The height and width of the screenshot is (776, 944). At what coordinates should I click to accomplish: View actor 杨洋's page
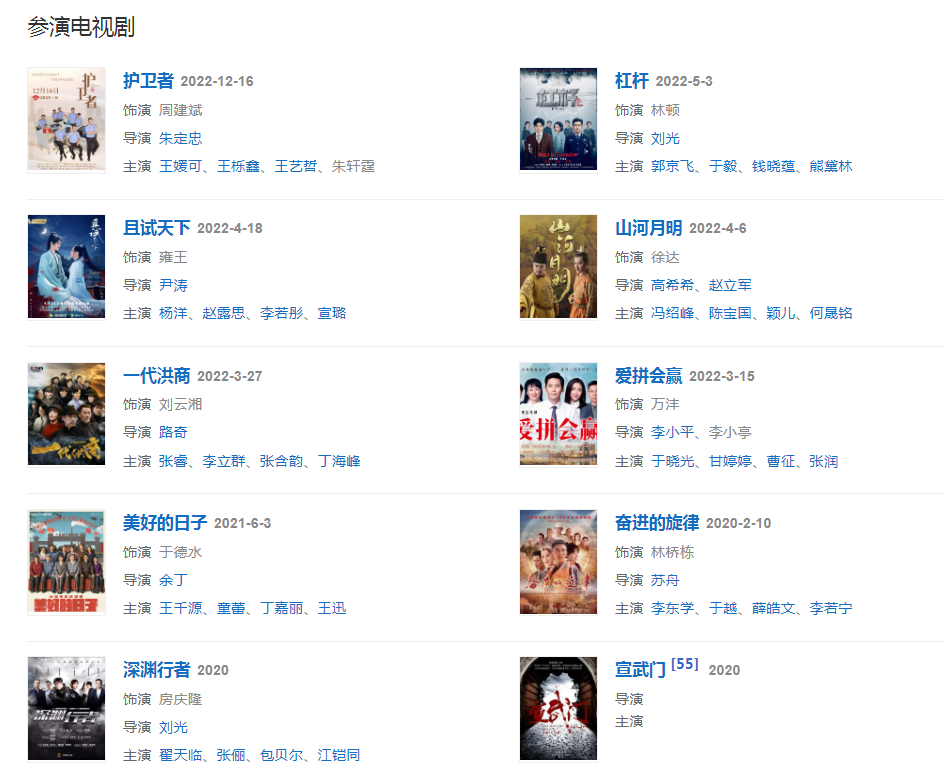[x=173, y=313]
